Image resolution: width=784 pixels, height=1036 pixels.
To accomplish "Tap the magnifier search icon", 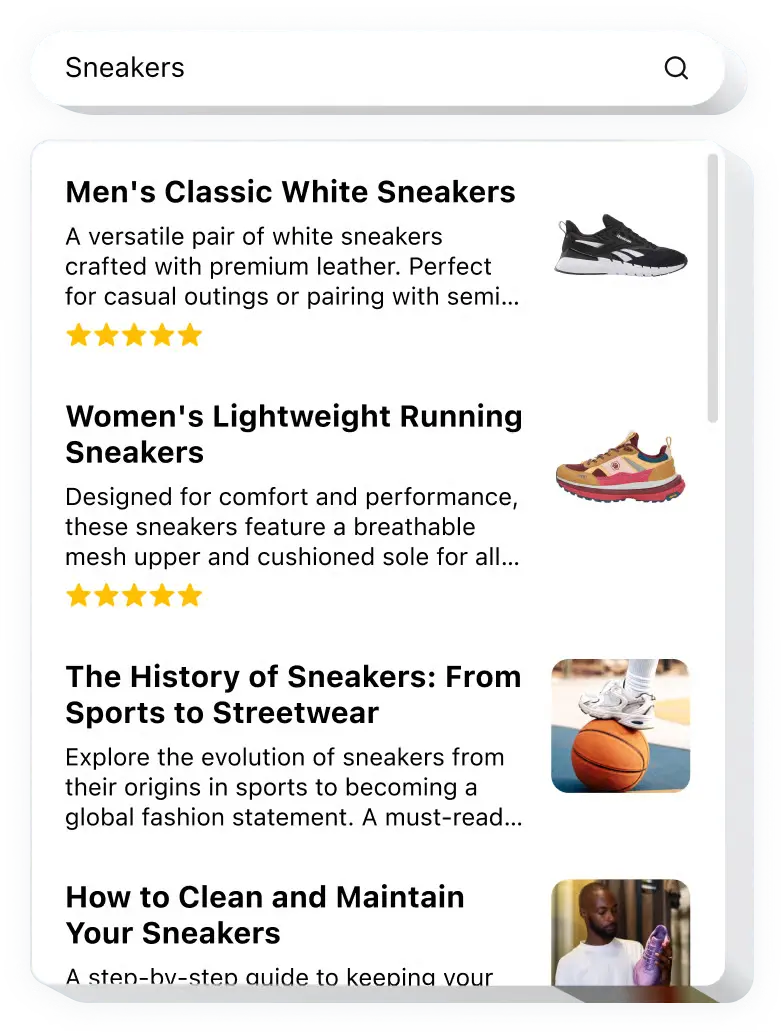I will (x=677, y=68).
